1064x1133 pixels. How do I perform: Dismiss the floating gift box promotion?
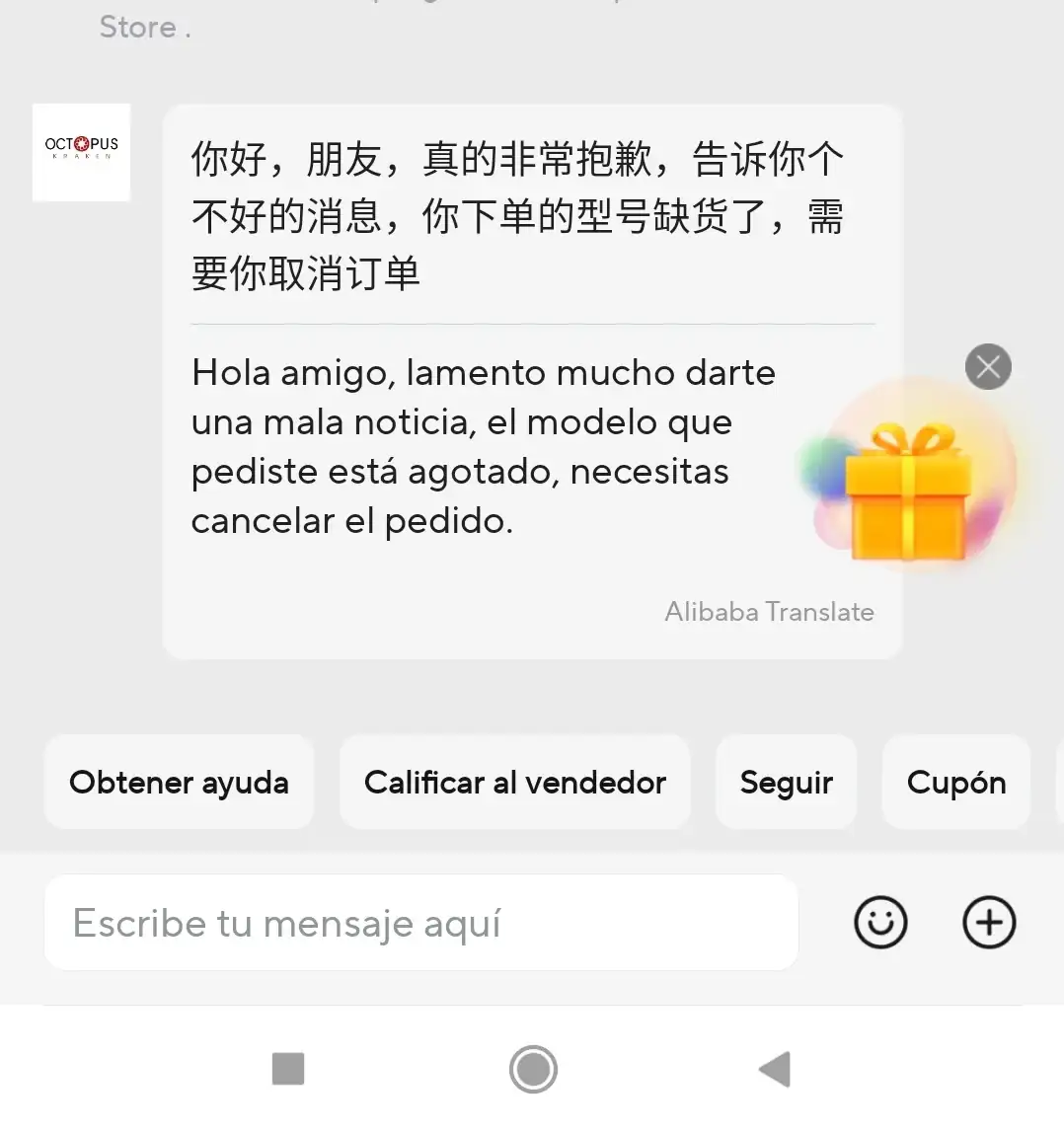tap(988, 367)
